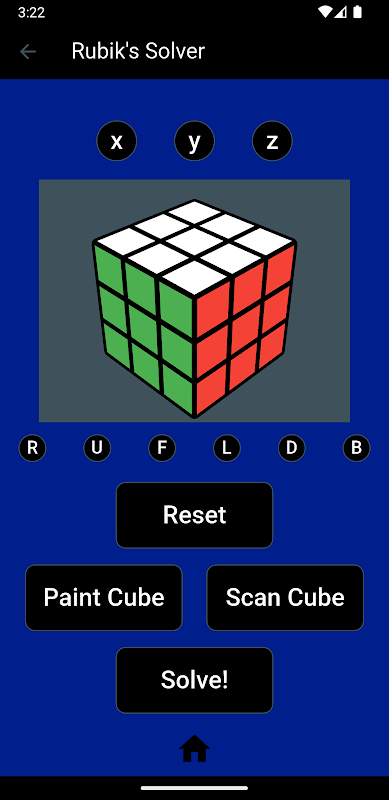Turn the upper face with U
Screen dimensions: 389x800
(x=97, y=448)
